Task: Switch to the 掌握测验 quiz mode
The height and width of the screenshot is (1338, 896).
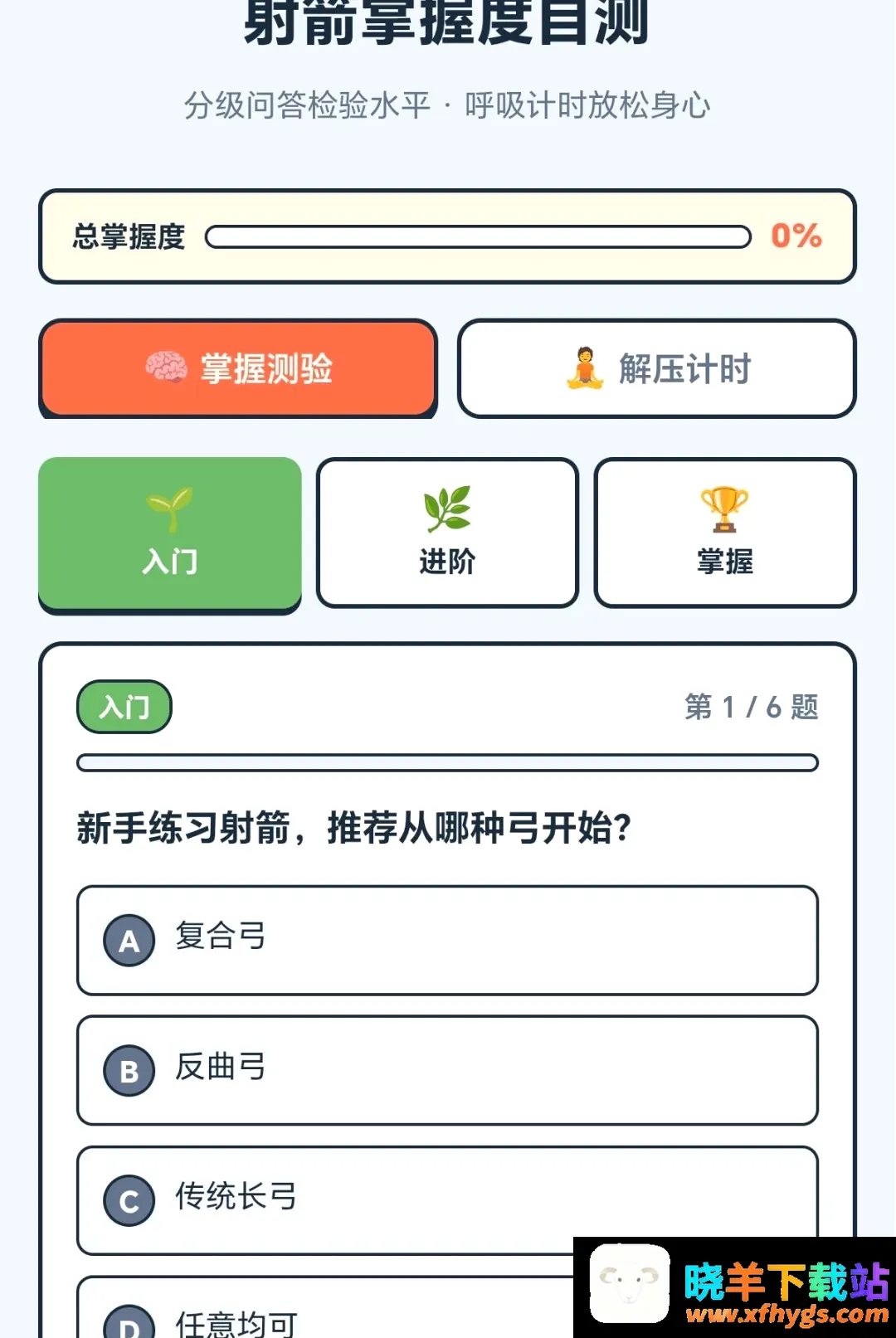Action: click(238, 368)
